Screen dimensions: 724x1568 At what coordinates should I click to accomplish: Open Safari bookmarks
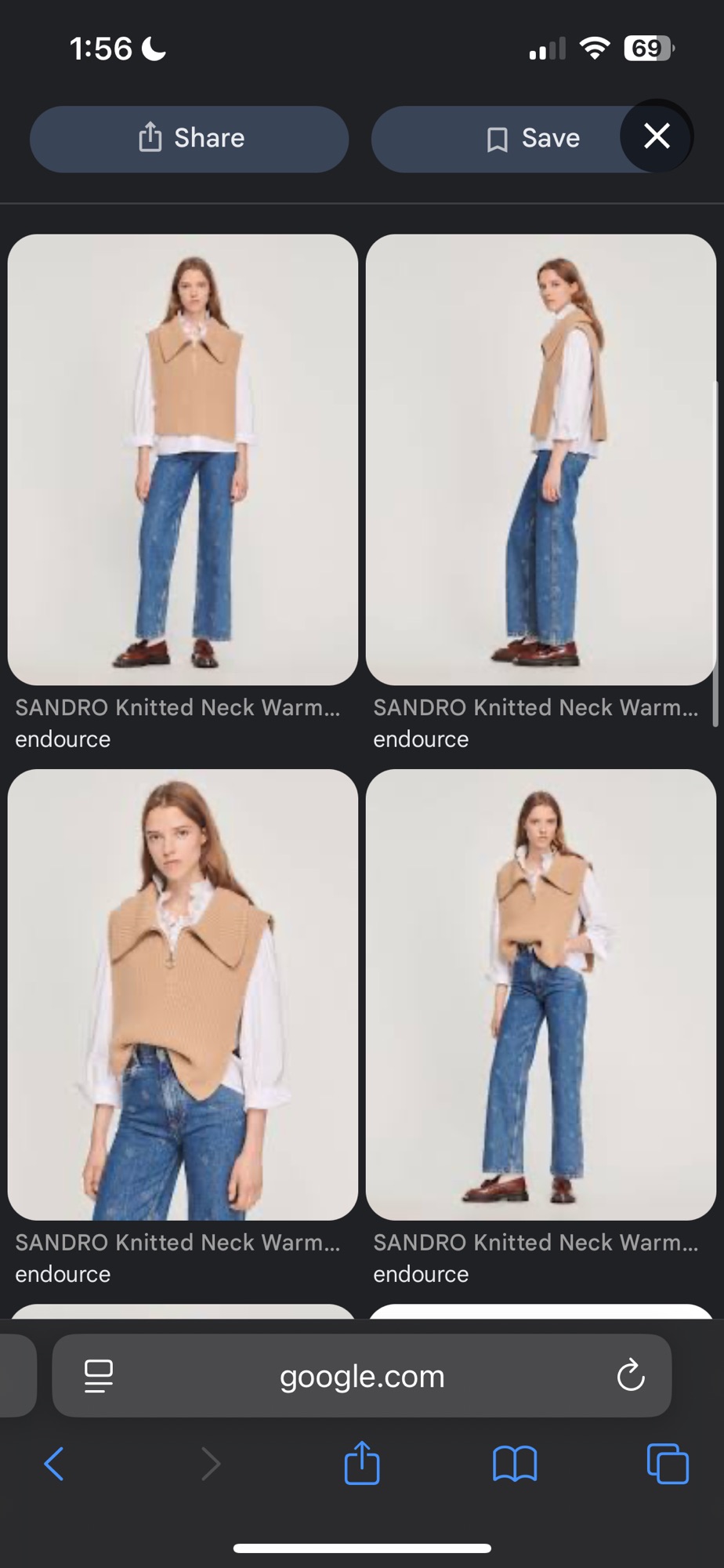[x=515, y=1463]
